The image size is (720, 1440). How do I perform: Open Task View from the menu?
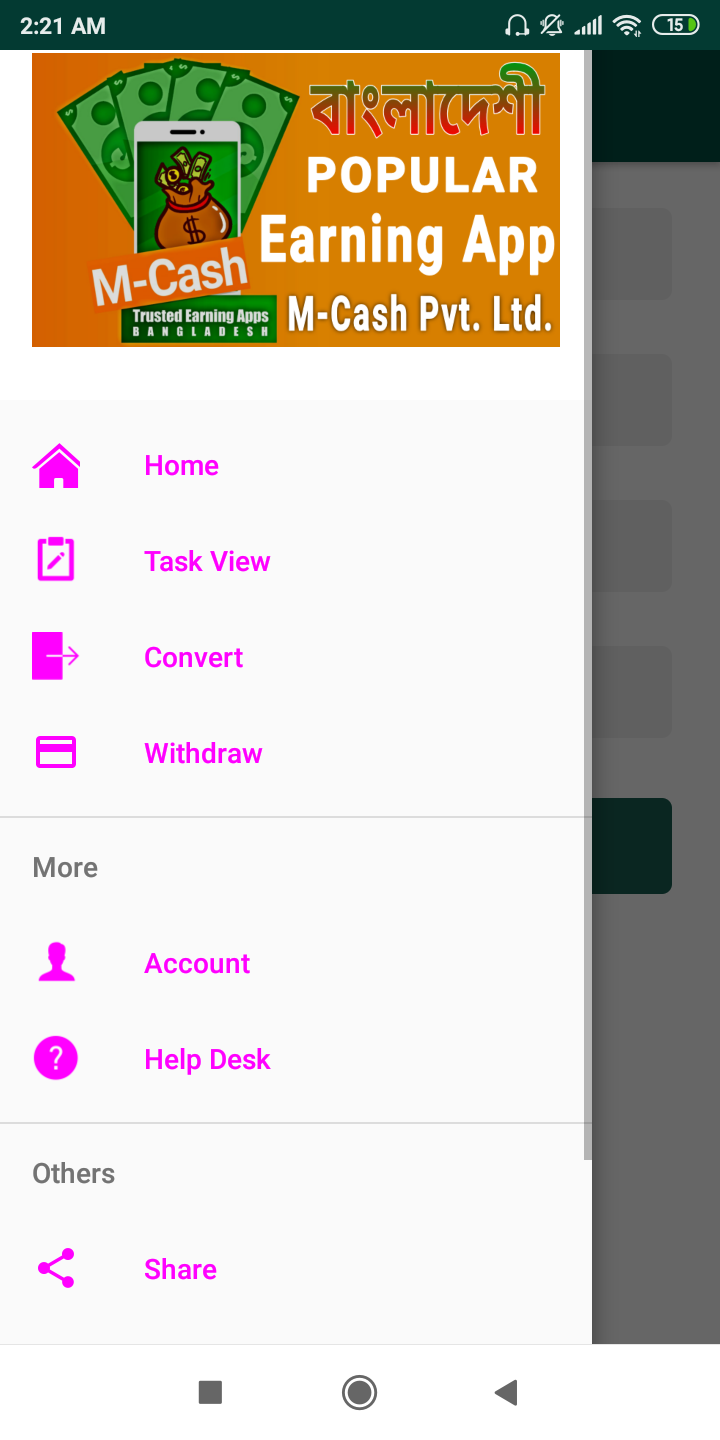206,562
